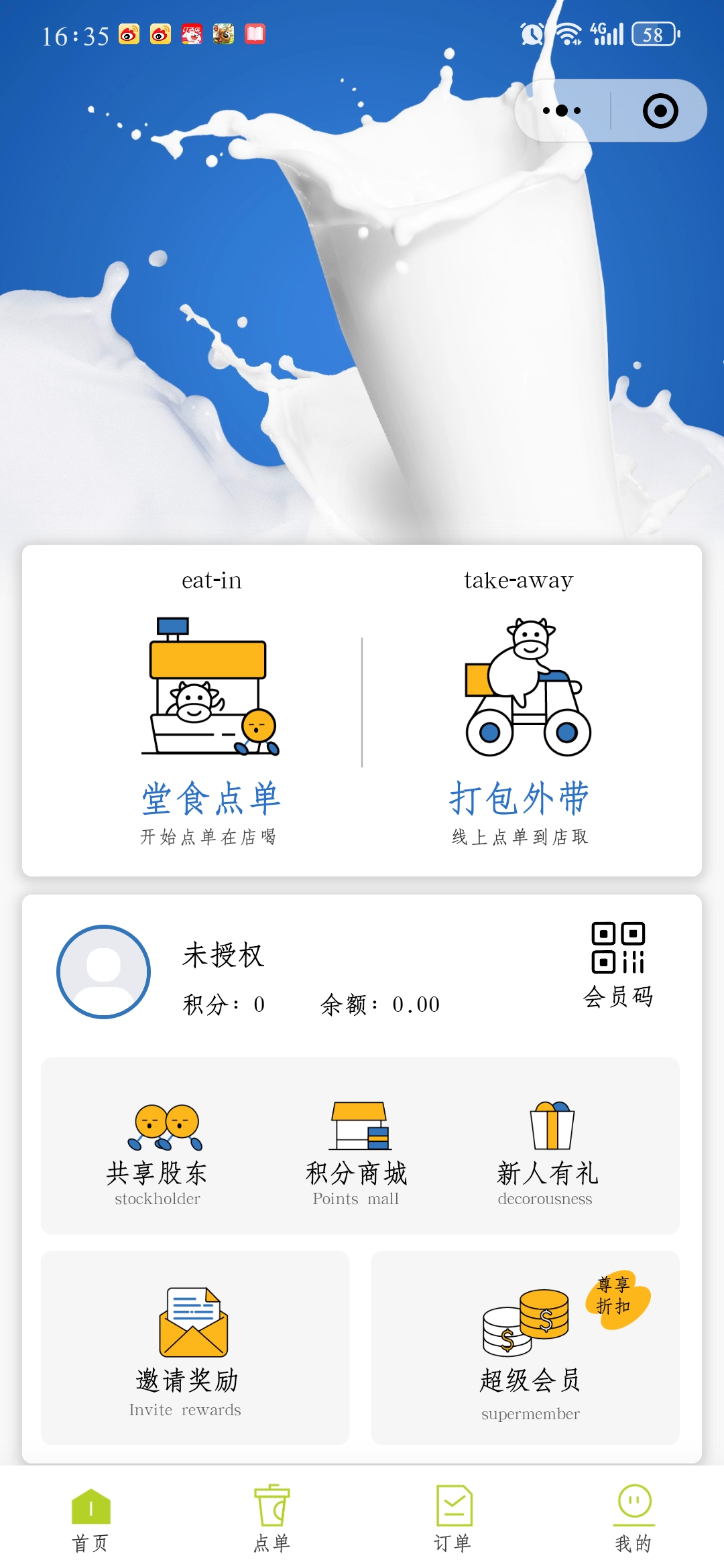Open 共享股东 stockholder section
Screen dimensions: 724x1568
pos(158,1153)
